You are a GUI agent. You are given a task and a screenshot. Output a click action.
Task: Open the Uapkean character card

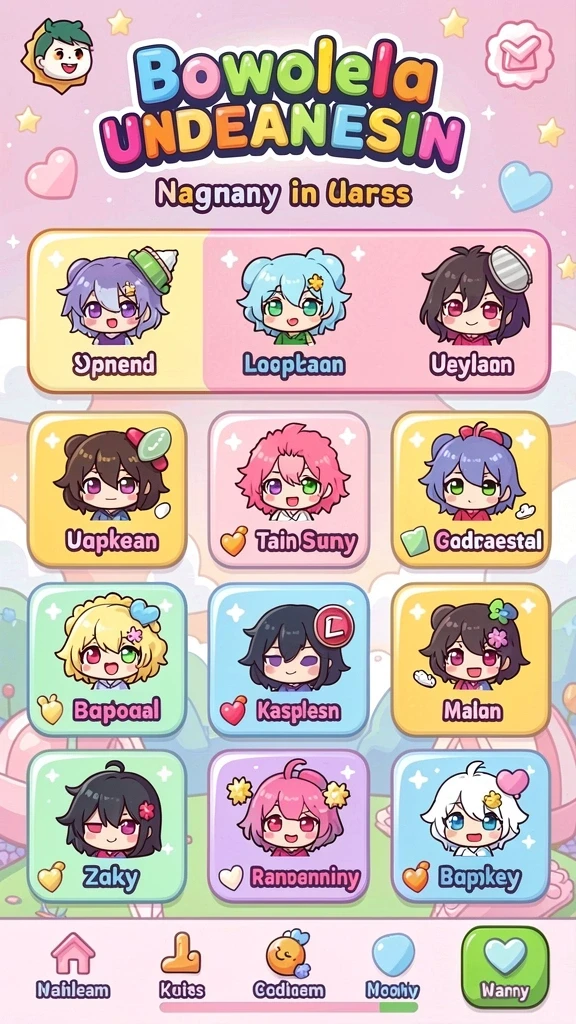(x=108, y=490)
